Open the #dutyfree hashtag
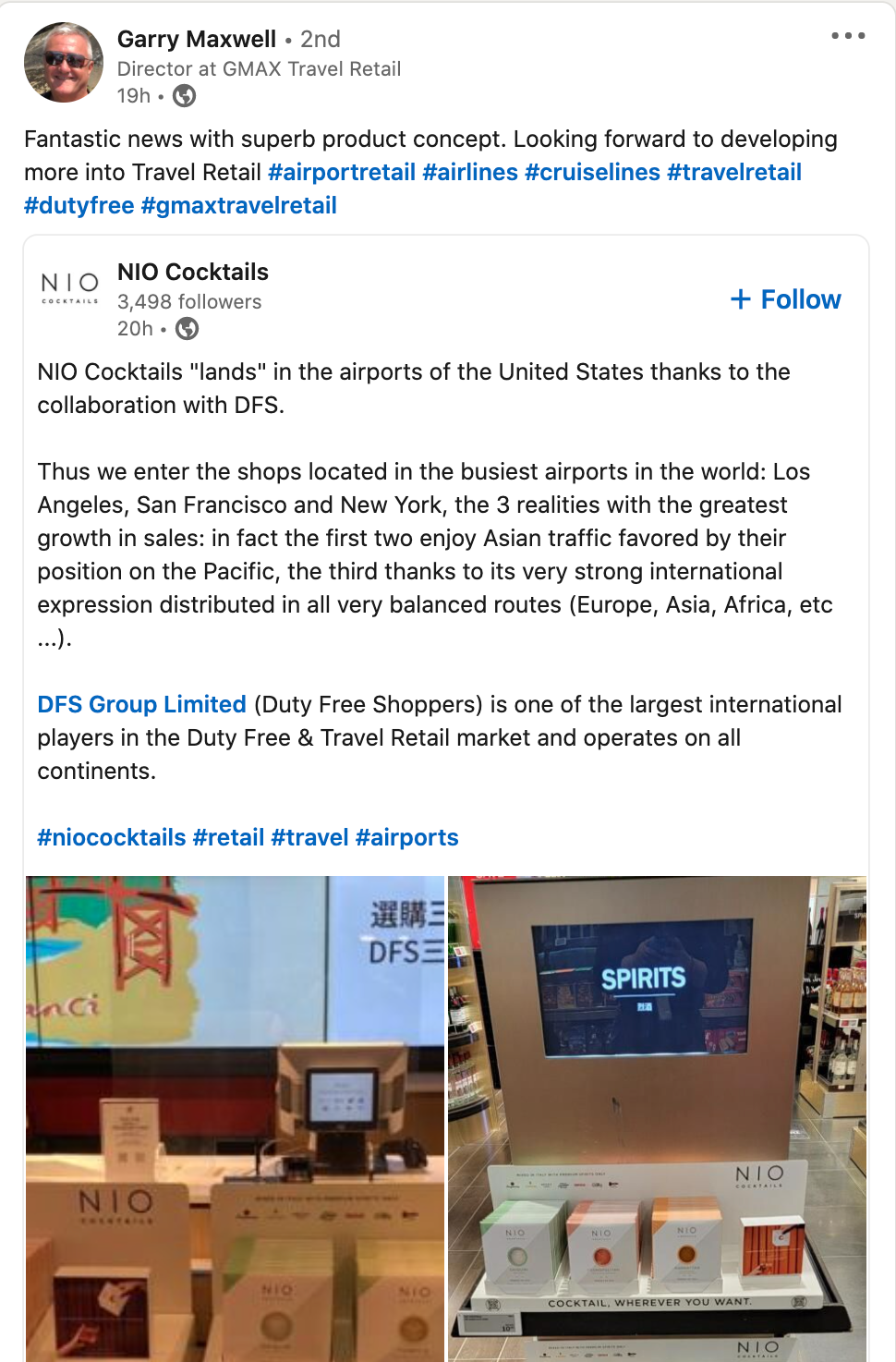Screen dimensions: 896x1362 coord(79,206)
